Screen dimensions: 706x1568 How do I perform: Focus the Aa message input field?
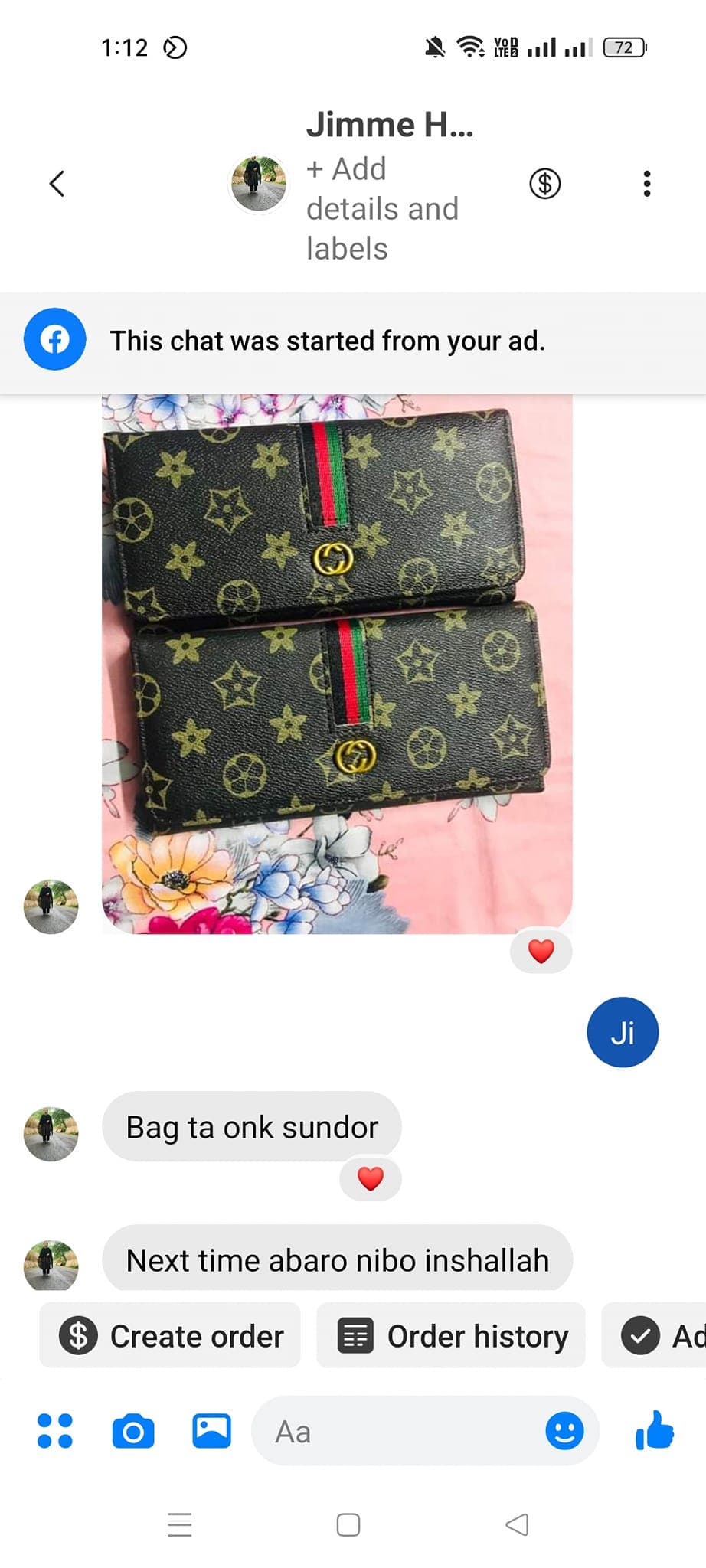pos(398,1430)
